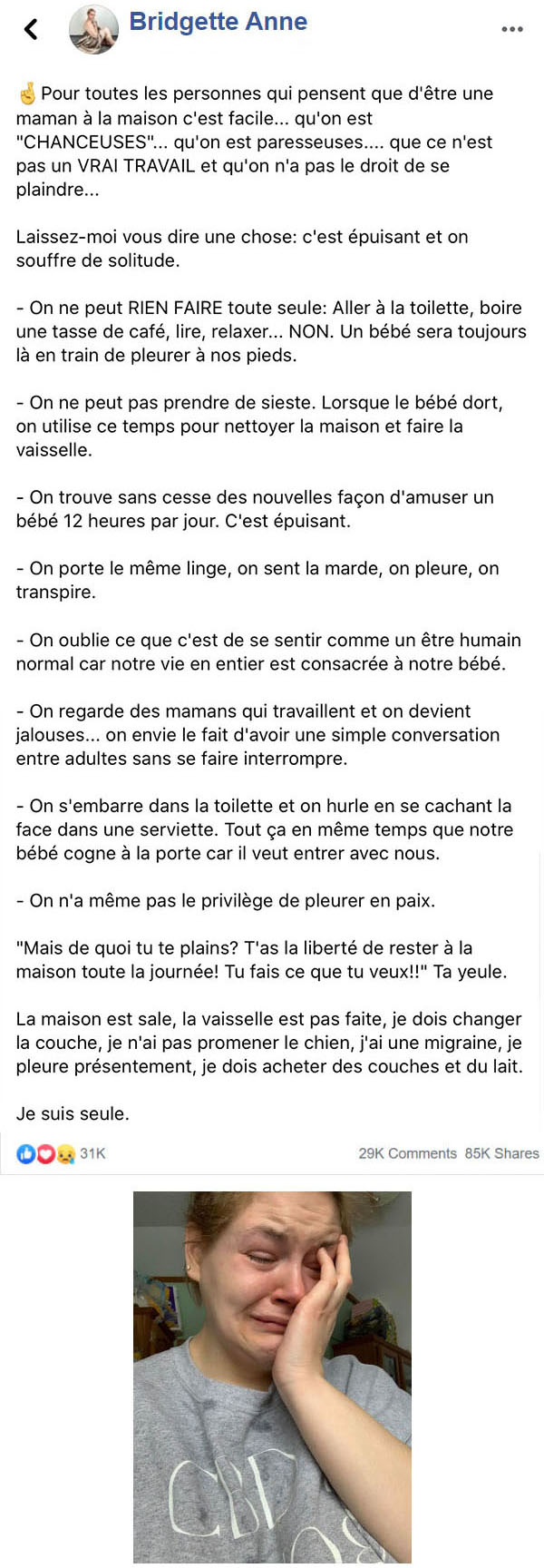Open Bridgette Anne's profile name link
The height and width of the screenshot is (1568, 544).
tap(219, 22)
